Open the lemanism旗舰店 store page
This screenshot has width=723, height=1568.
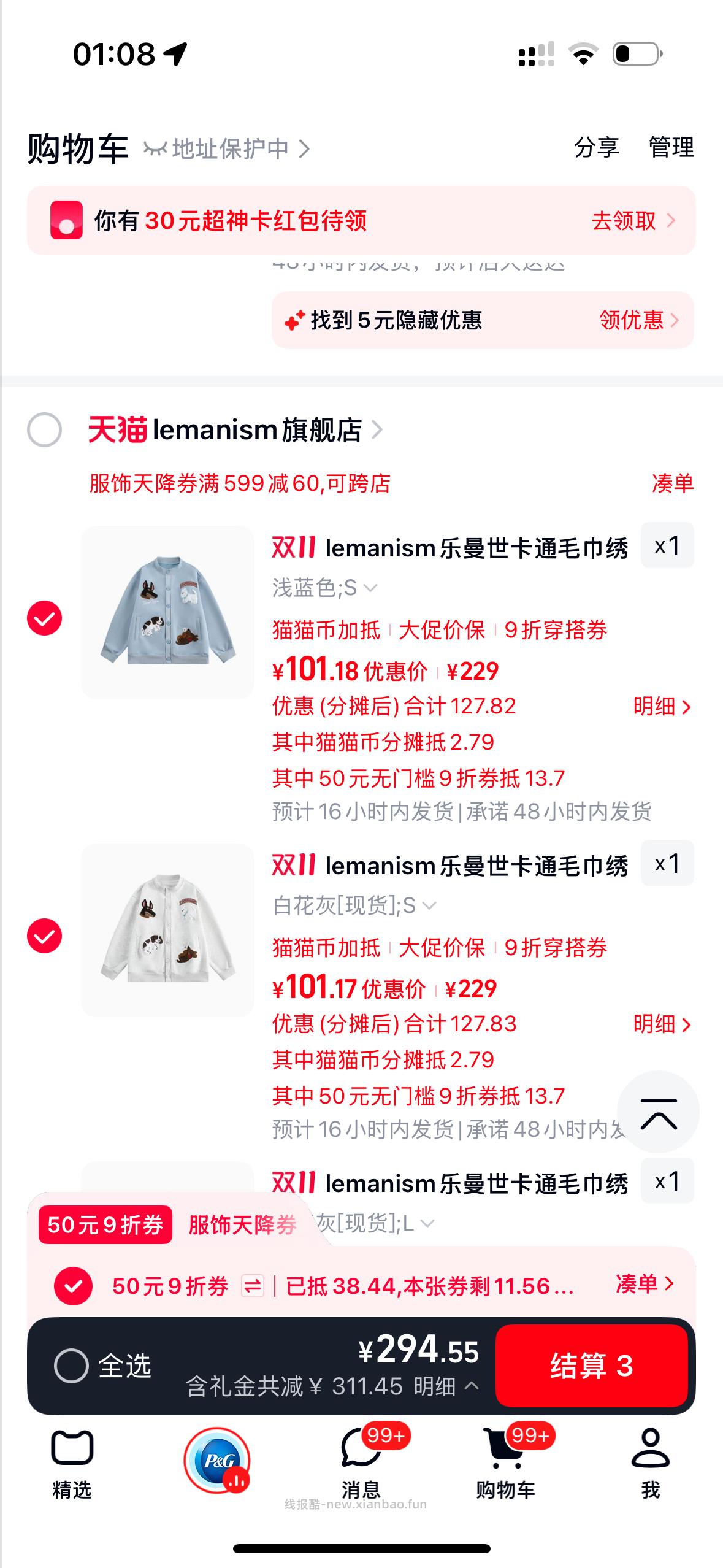258,430
